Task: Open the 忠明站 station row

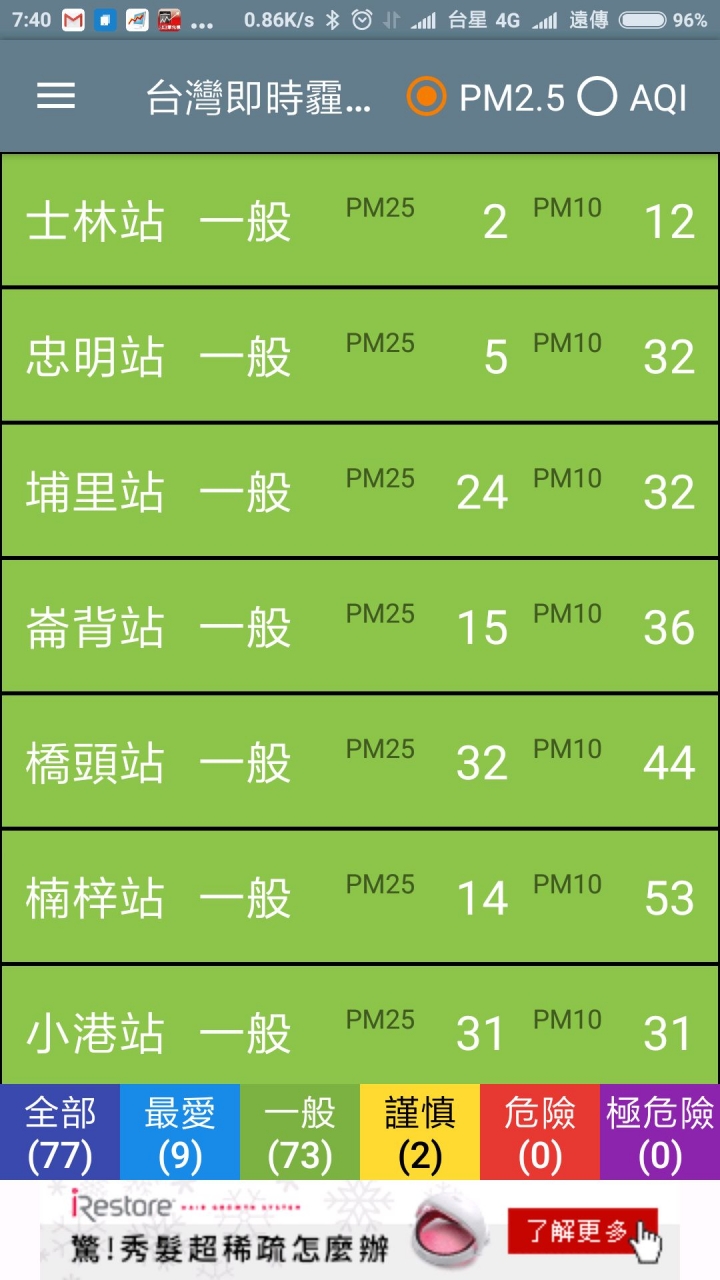Action: point(360,356)
